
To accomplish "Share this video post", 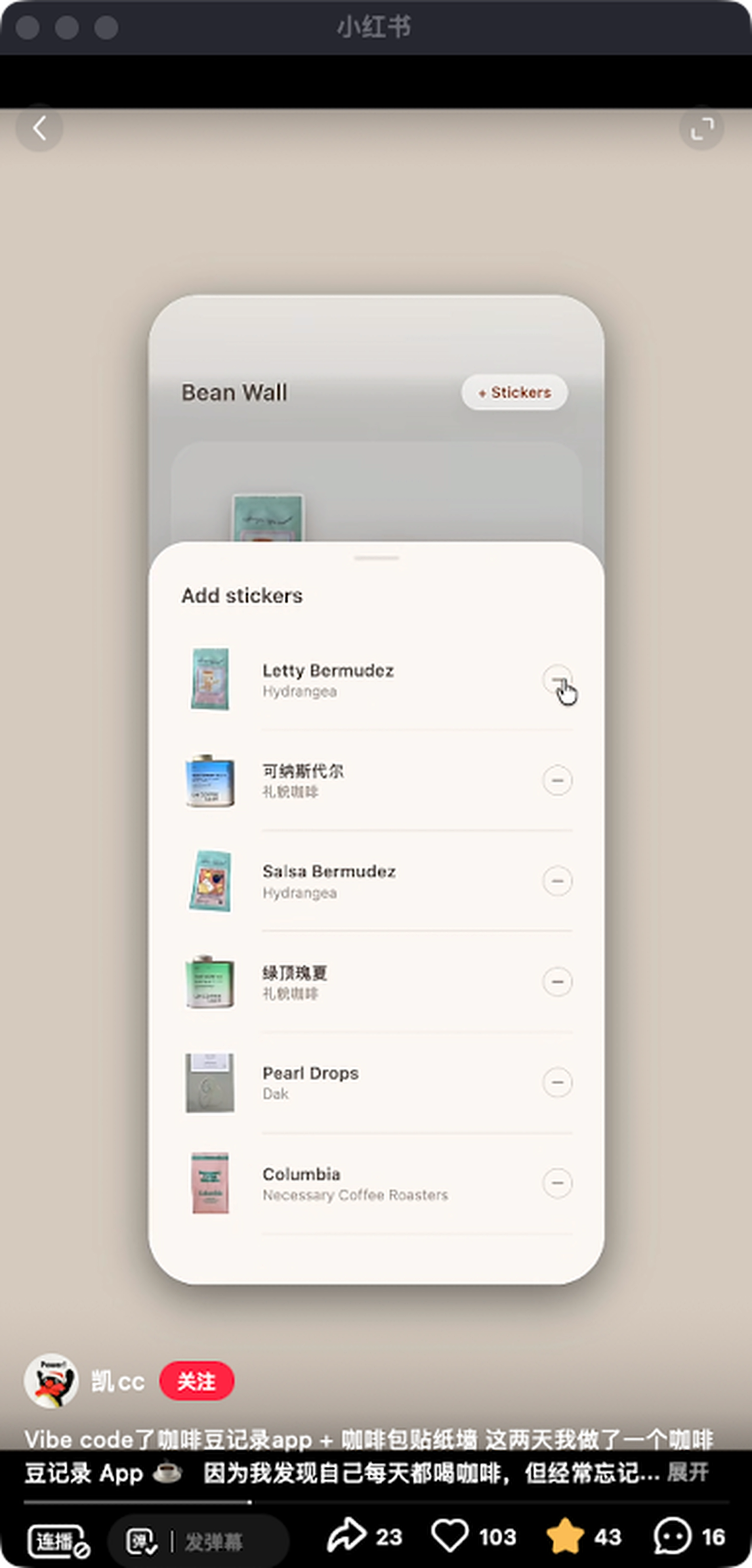I will tap(346, 1536).
